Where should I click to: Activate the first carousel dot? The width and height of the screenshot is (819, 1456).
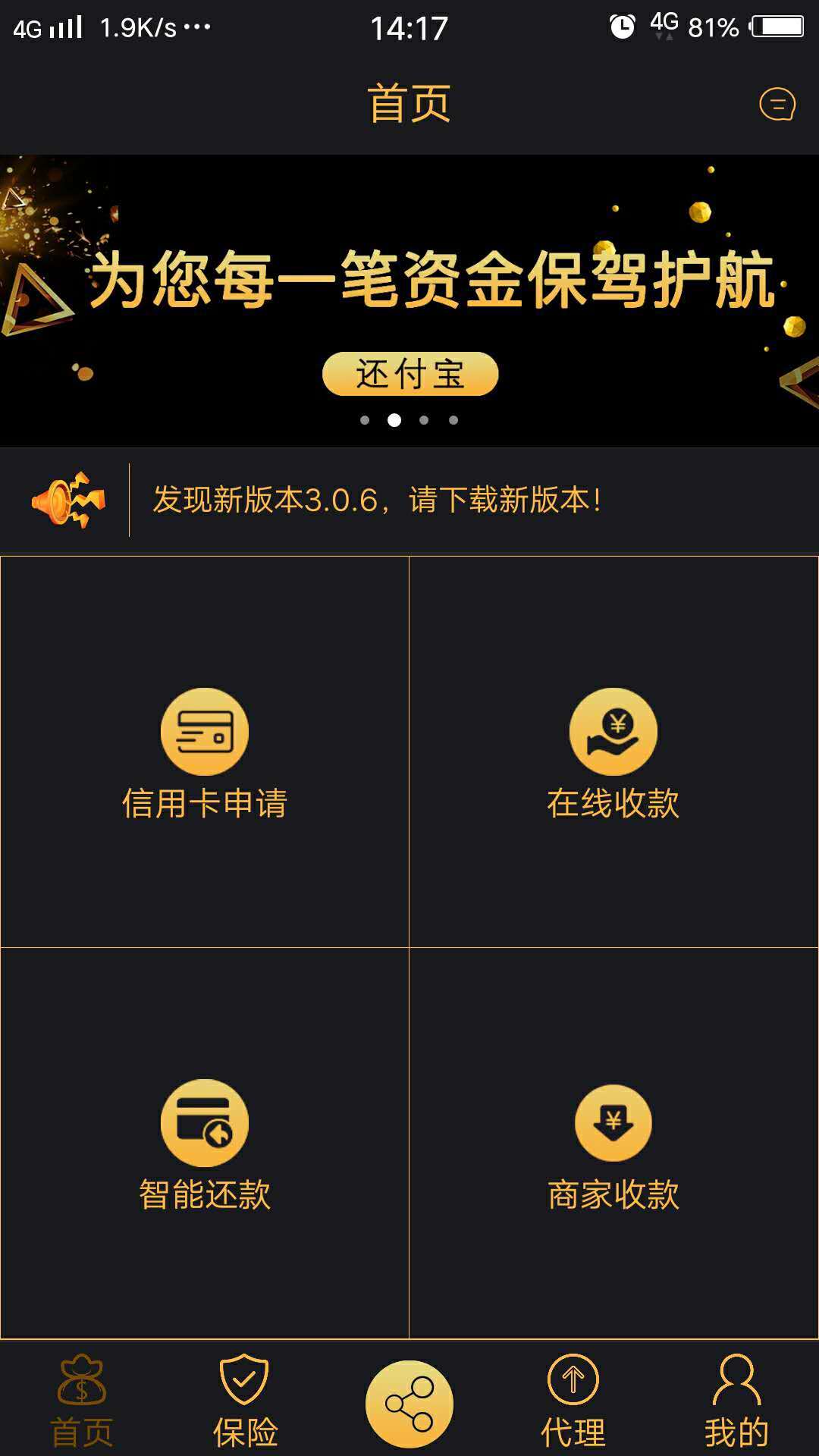coord(363,418)
